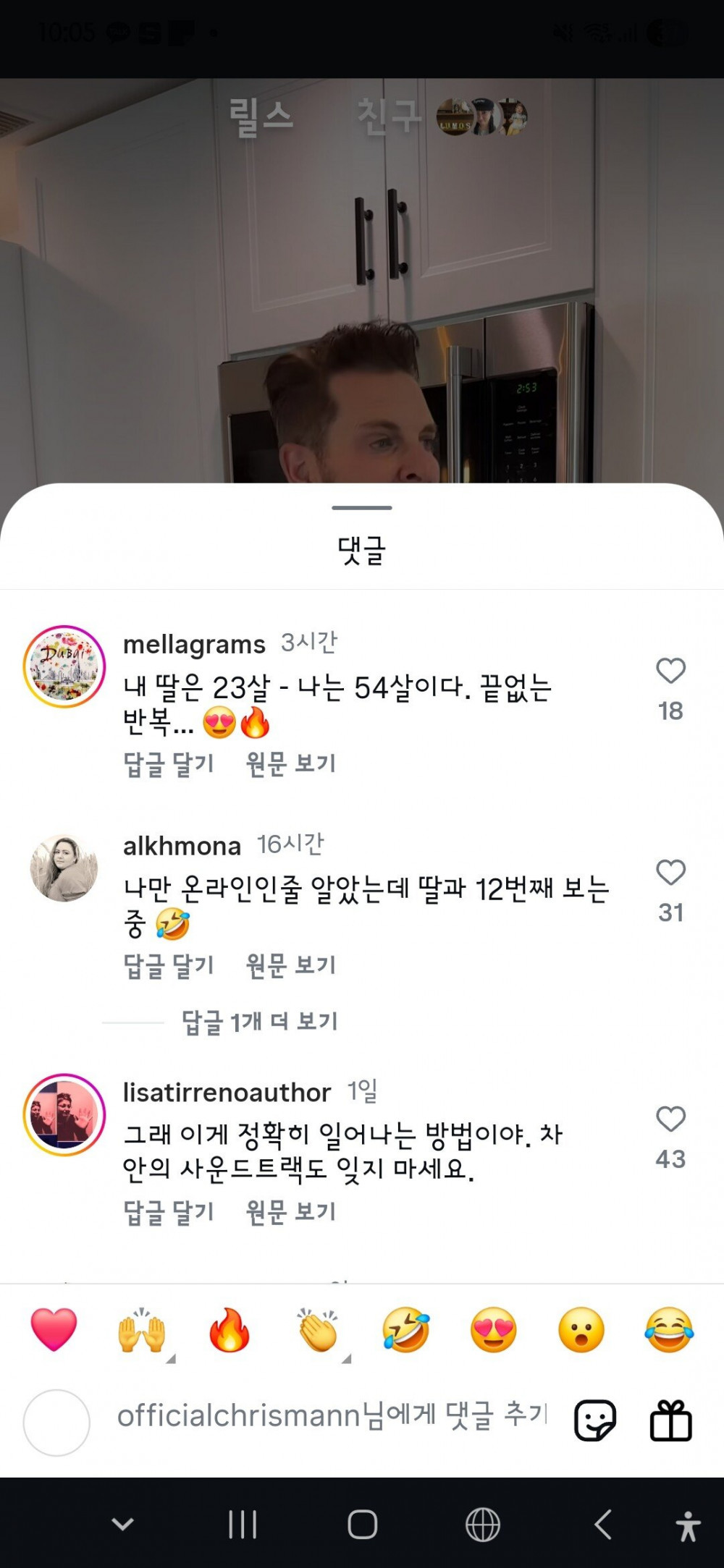The image size is (724, 1568).
Task: Expand 1 more reply under alkhmona
Action: click(x=259, y=1022)
